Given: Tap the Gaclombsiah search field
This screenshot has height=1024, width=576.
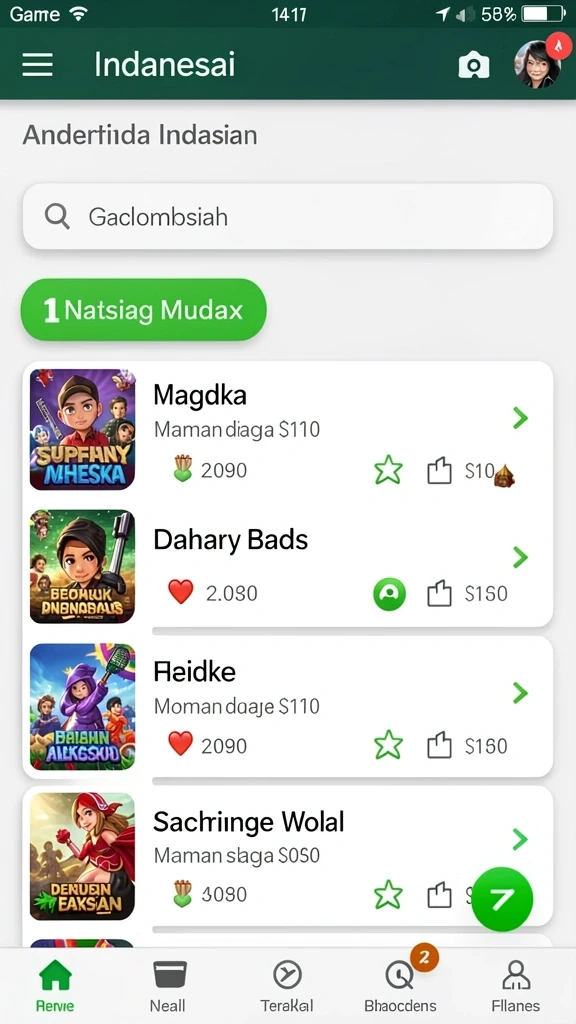Looking at the screenshot, I should pyautogui.click(x=288, y=216).
